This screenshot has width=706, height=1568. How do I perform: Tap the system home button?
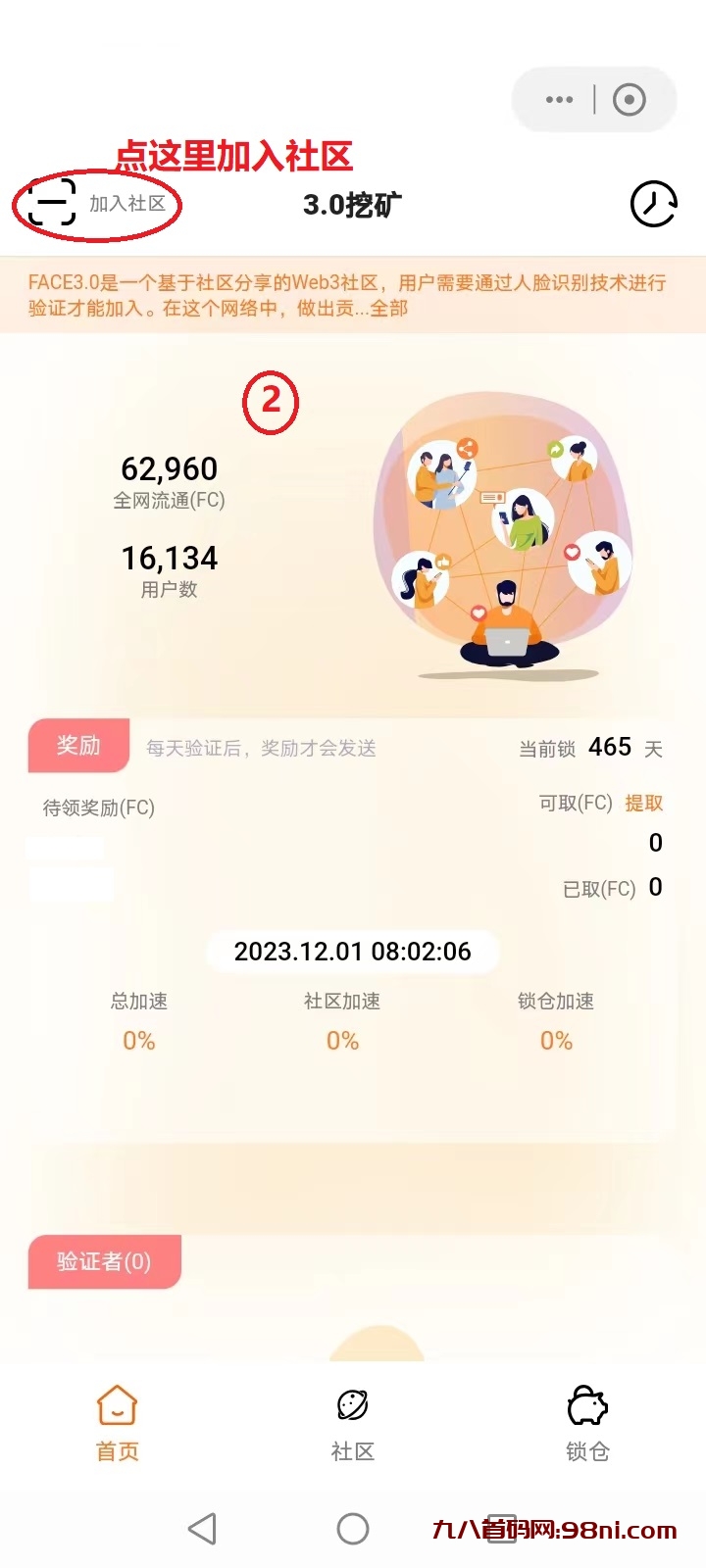(353, 1529)
